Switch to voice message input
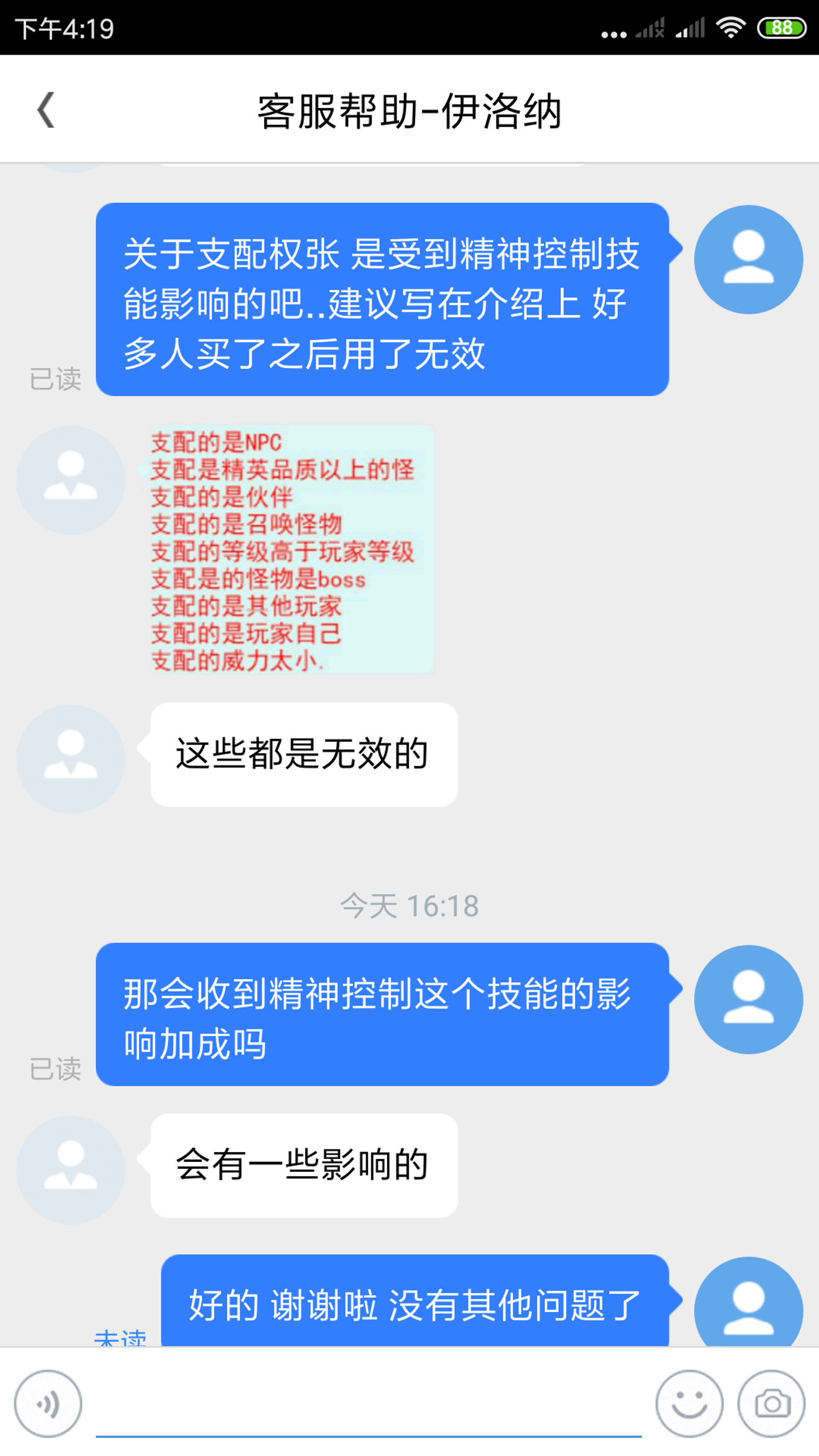Image resolution: width=819 pixels, height=1456 pixels. coord(48,1403)
